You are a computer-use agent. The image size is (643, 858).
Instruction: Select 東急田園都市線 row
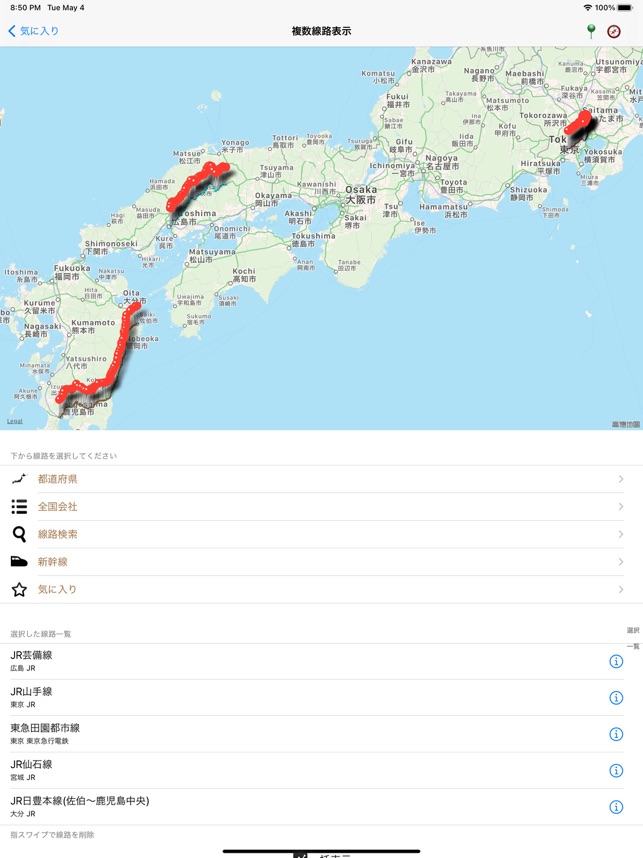300,734
